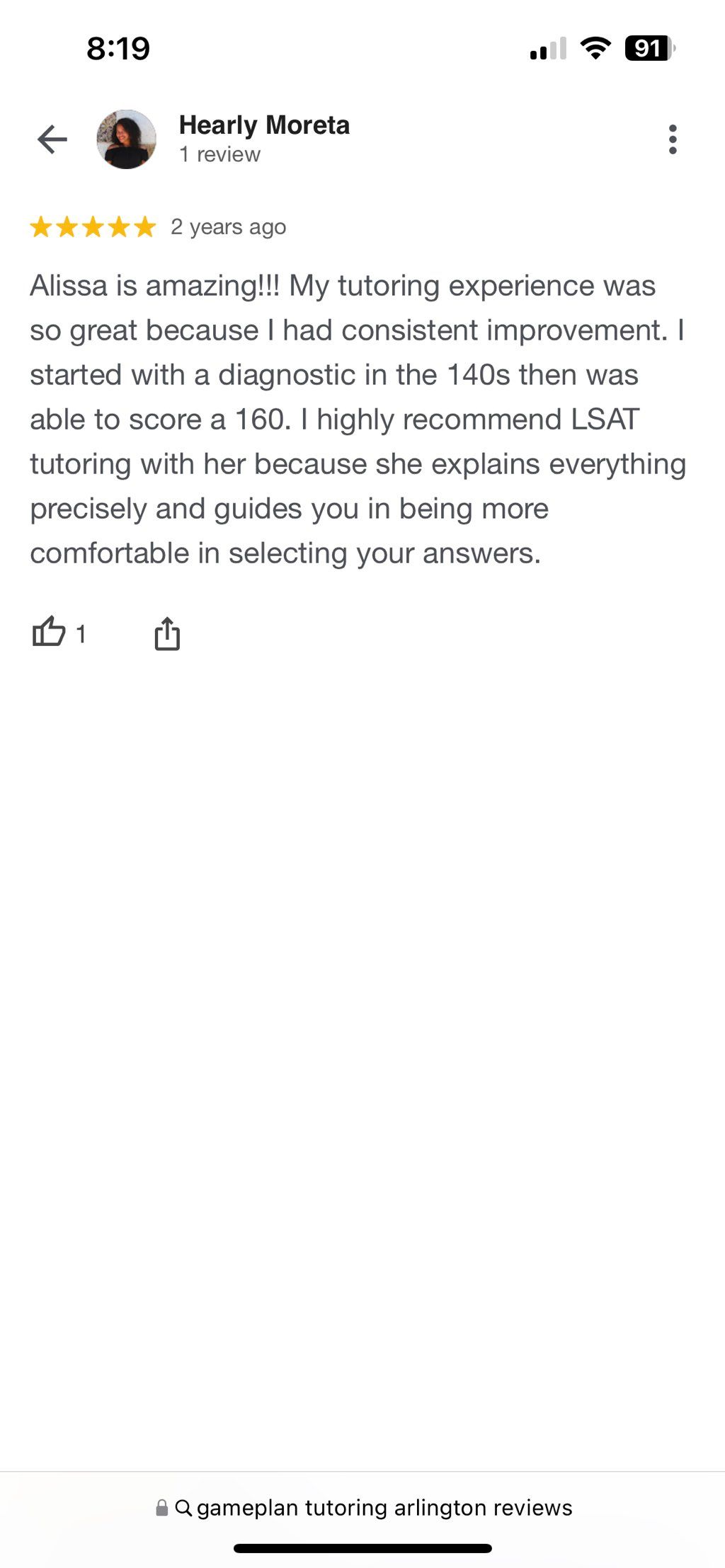The height and width of the screenshot is (1568, 725).
Task: Open Hearly Moreta's profile picture
Action: pyautogui.click(x=127, y=139)
